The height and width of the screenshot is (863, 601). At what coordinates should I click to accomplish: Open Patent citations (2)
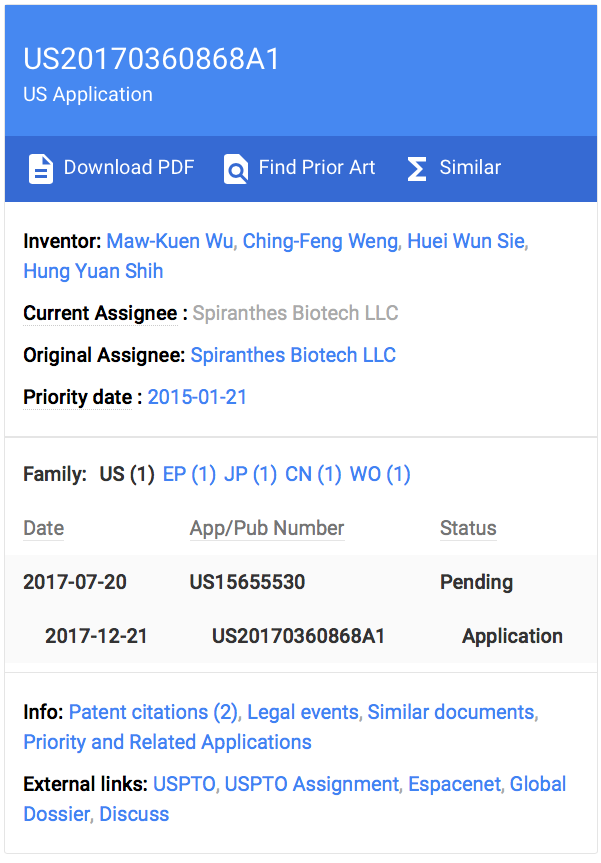tap(153, 712)
